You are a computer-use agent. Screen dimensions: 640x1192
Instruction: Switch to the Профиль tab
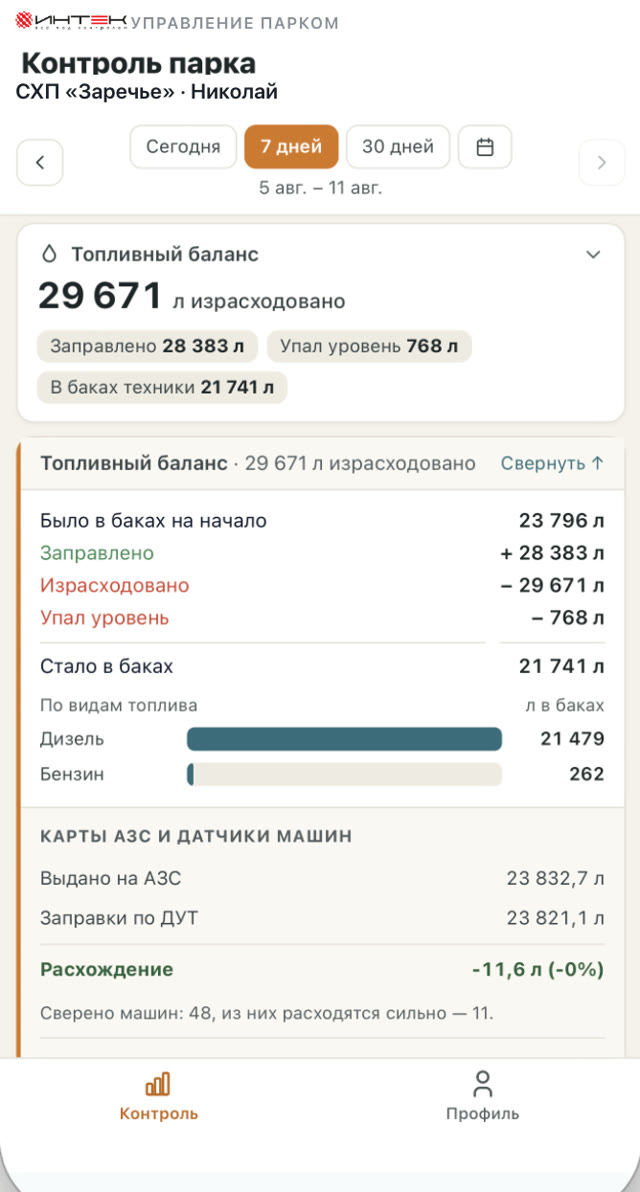(x=482, y=1095)
